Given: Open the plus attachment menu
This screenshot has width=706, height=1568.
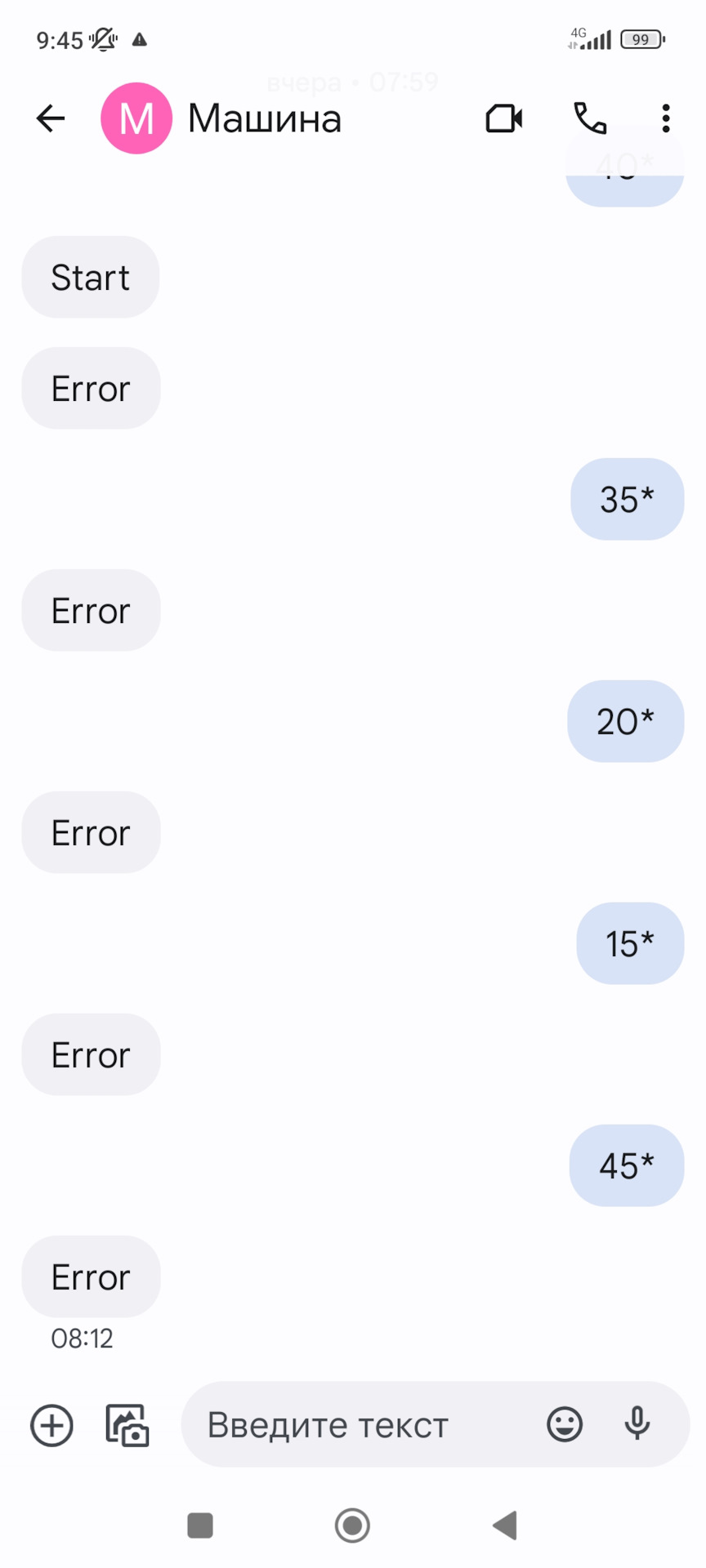Looking at the screenshot, I should [51, 1425].
